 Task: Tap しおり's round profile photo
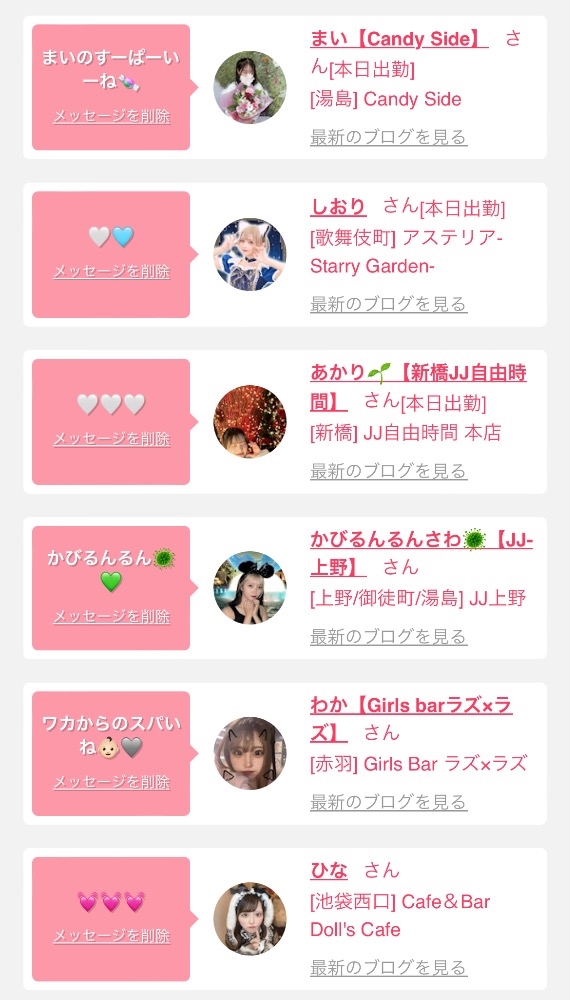250,254
